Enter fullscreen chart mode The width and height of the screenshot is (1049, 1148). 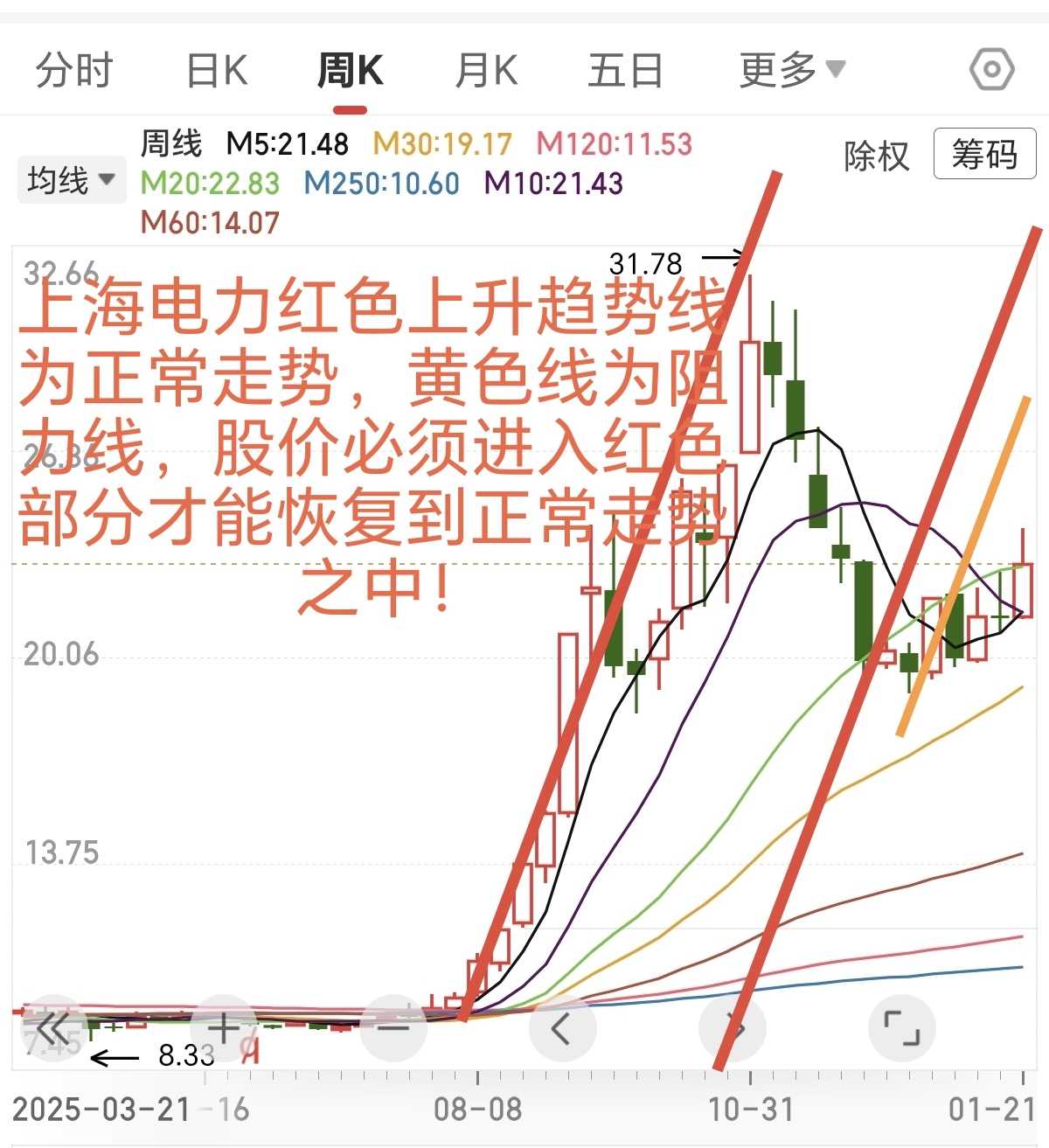click(x=902, y=1027)
